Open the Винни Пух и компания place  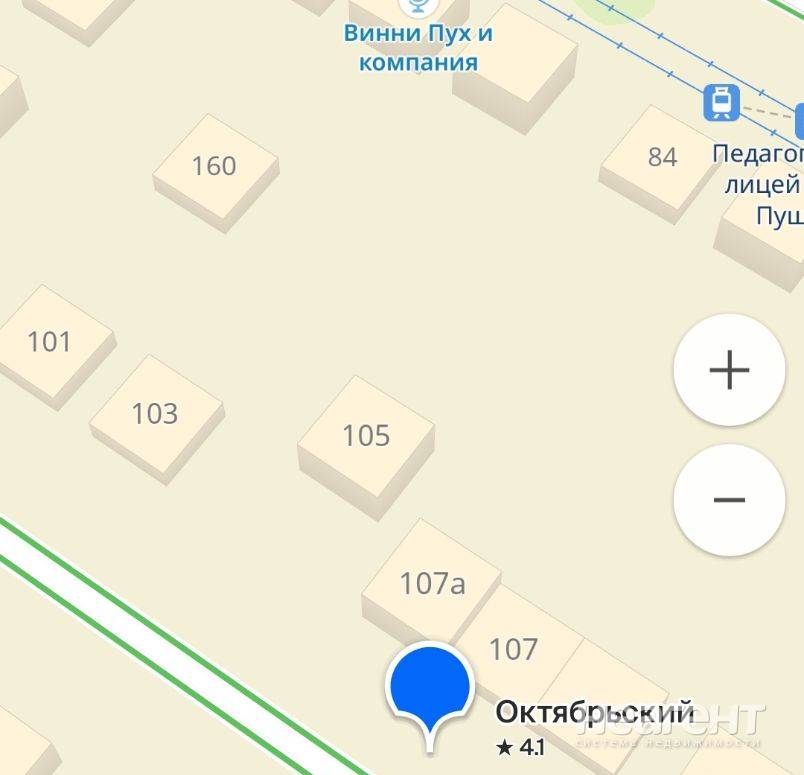(x=418, y=46)
